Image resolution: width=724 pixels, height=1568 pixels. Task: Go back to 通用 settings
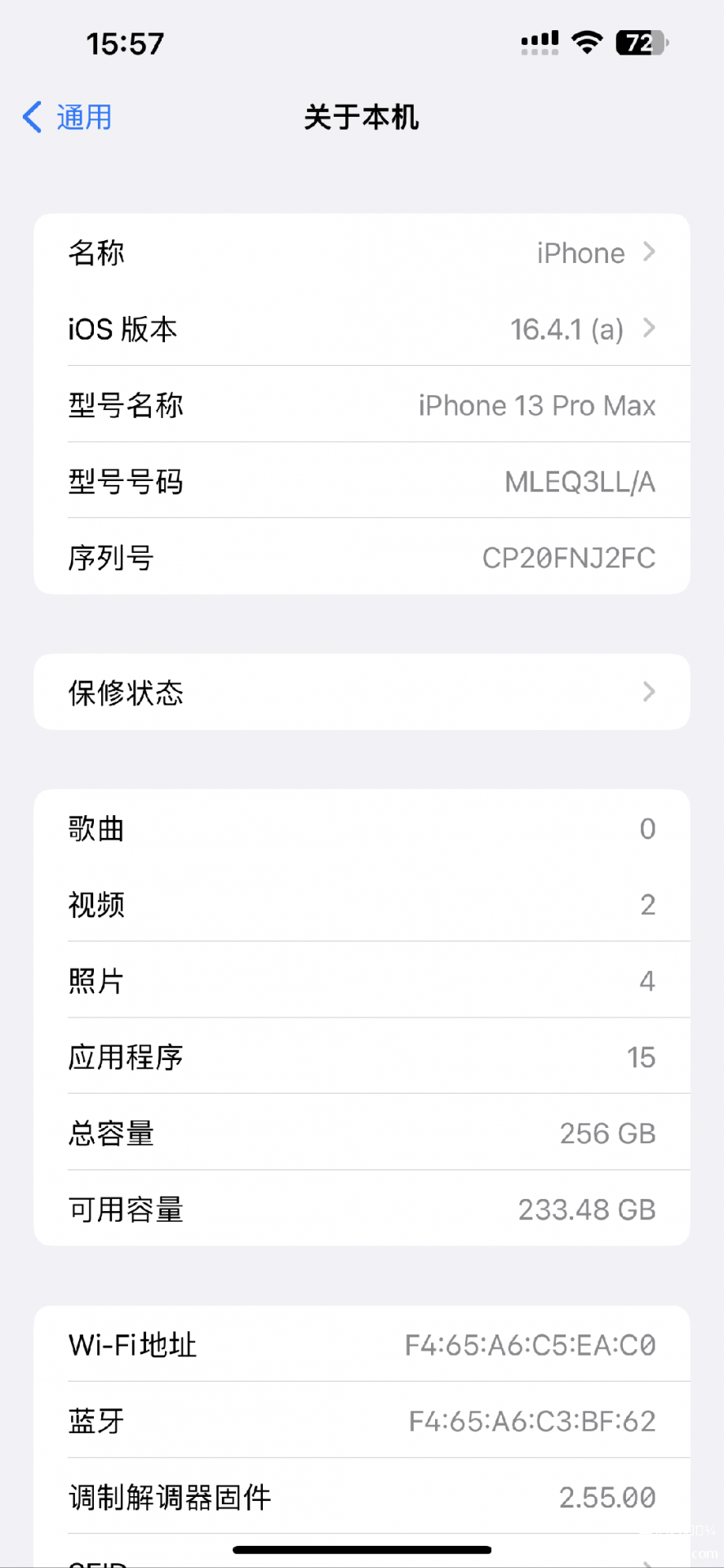67,118
